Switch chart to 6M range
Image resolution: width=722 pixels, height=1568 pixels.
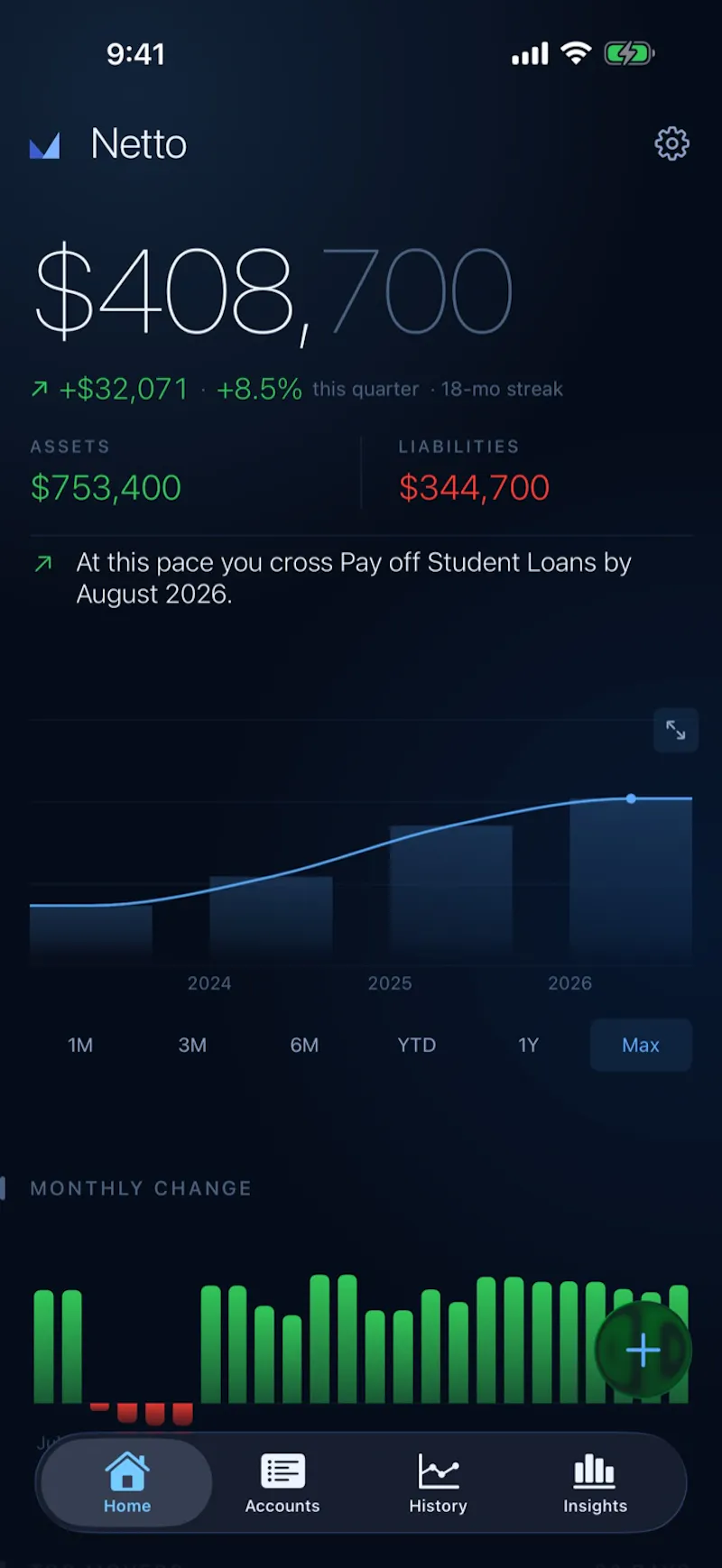click(304, 1045)
